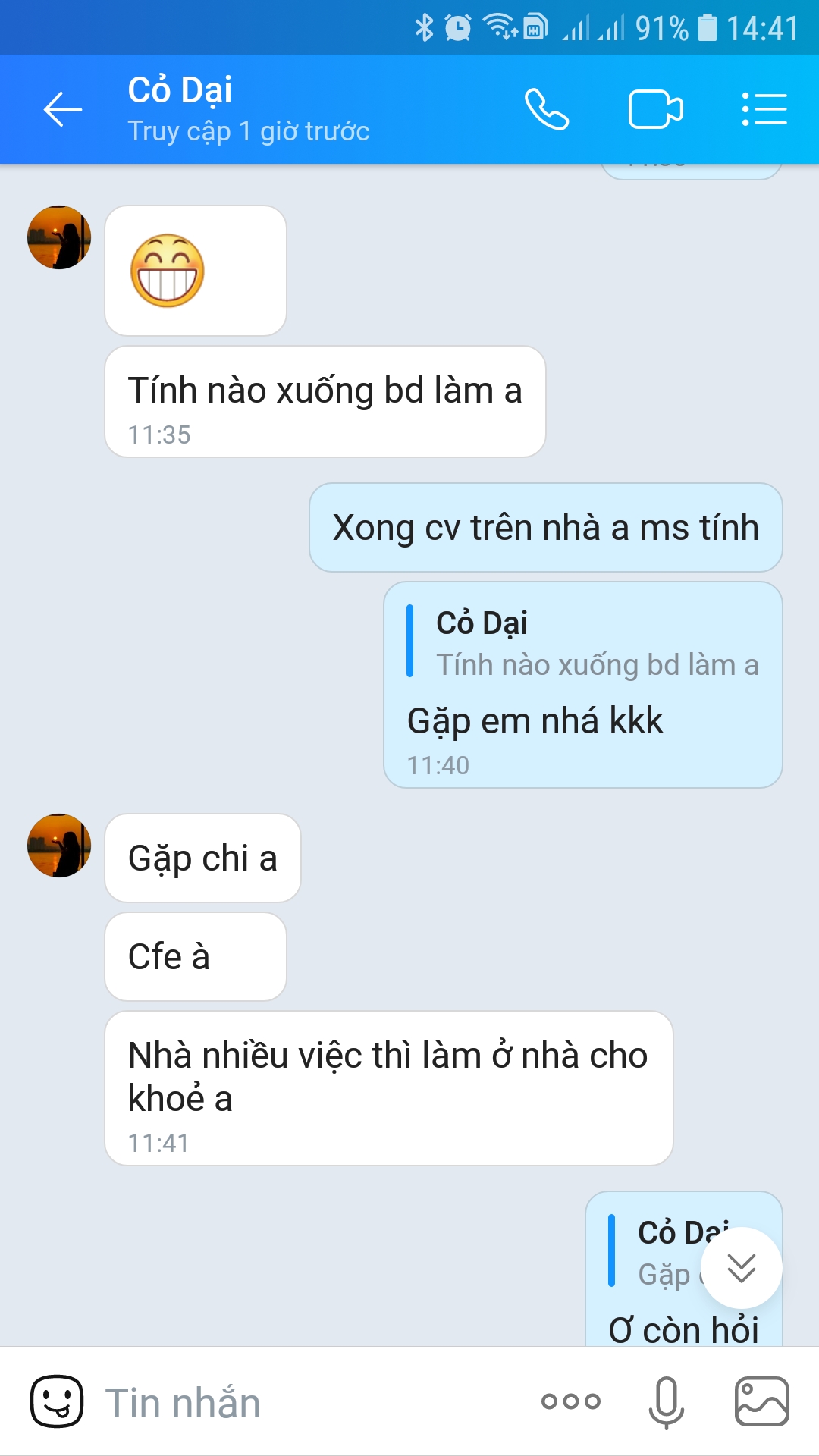The width and height of the screenshot is (819, 1456).
Task: Open the photo gallery picker
Action: [x=762, y=1401]
